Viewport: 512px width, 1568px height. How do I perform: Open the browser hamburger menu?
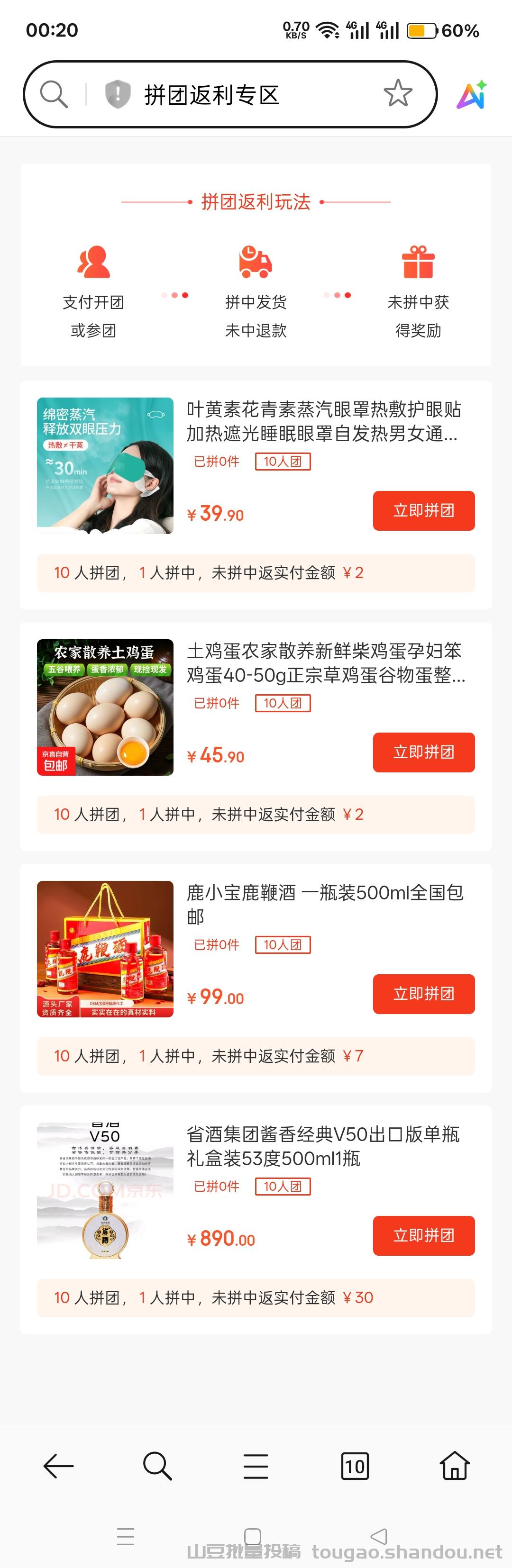point(256,1466)
